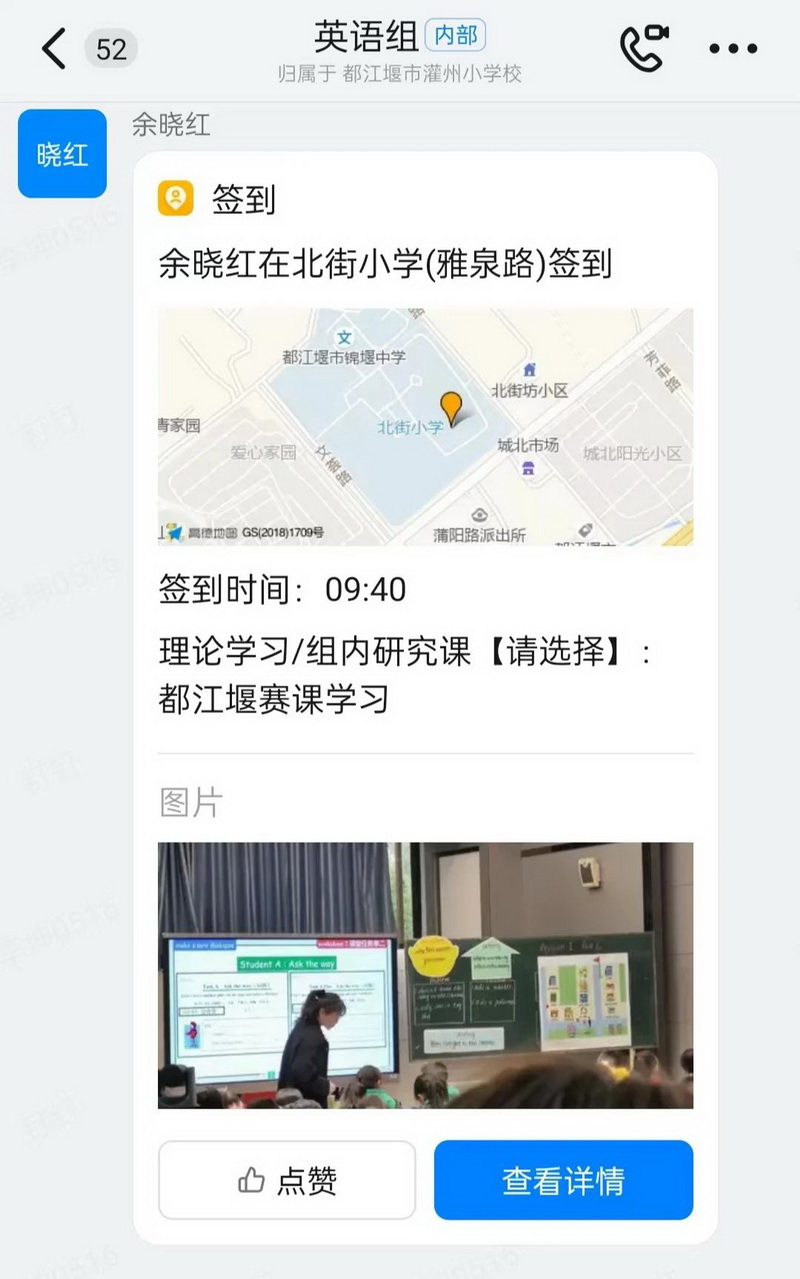Image resolution: width=800 pixels, height=1279 pixels.
Task: Open the group overflow menu
Action: (x=733, y=48)
